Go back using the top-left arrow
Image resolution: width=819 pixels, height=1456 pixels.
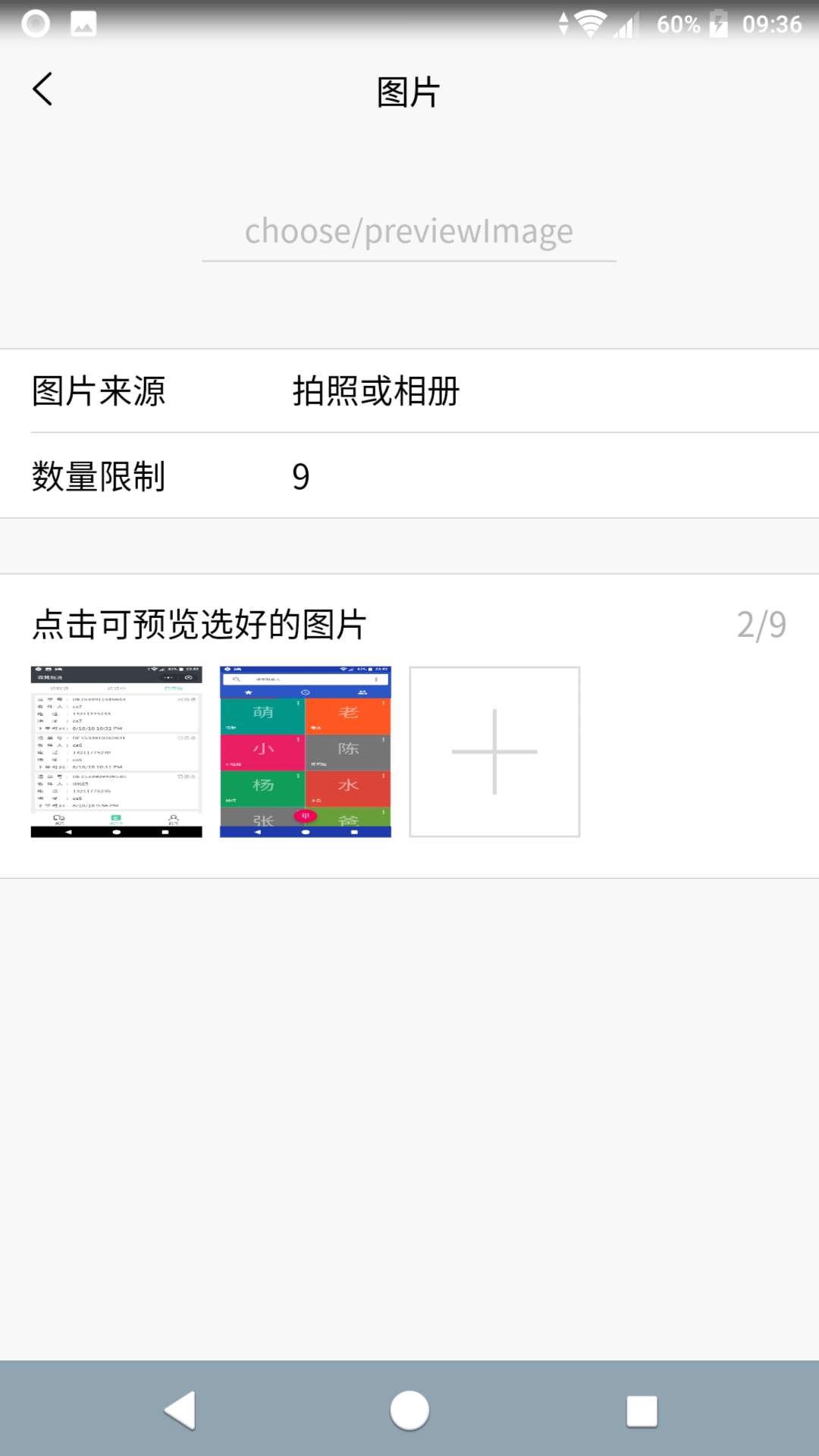click(x=42, y=89)
